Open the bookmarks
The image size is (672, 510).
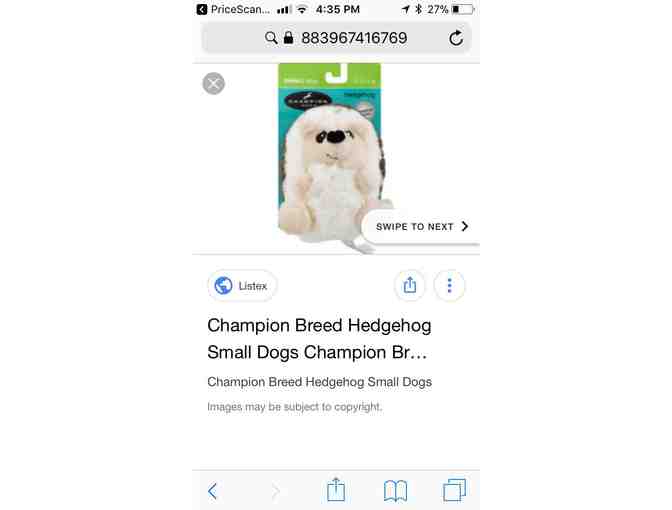point(395,490)
